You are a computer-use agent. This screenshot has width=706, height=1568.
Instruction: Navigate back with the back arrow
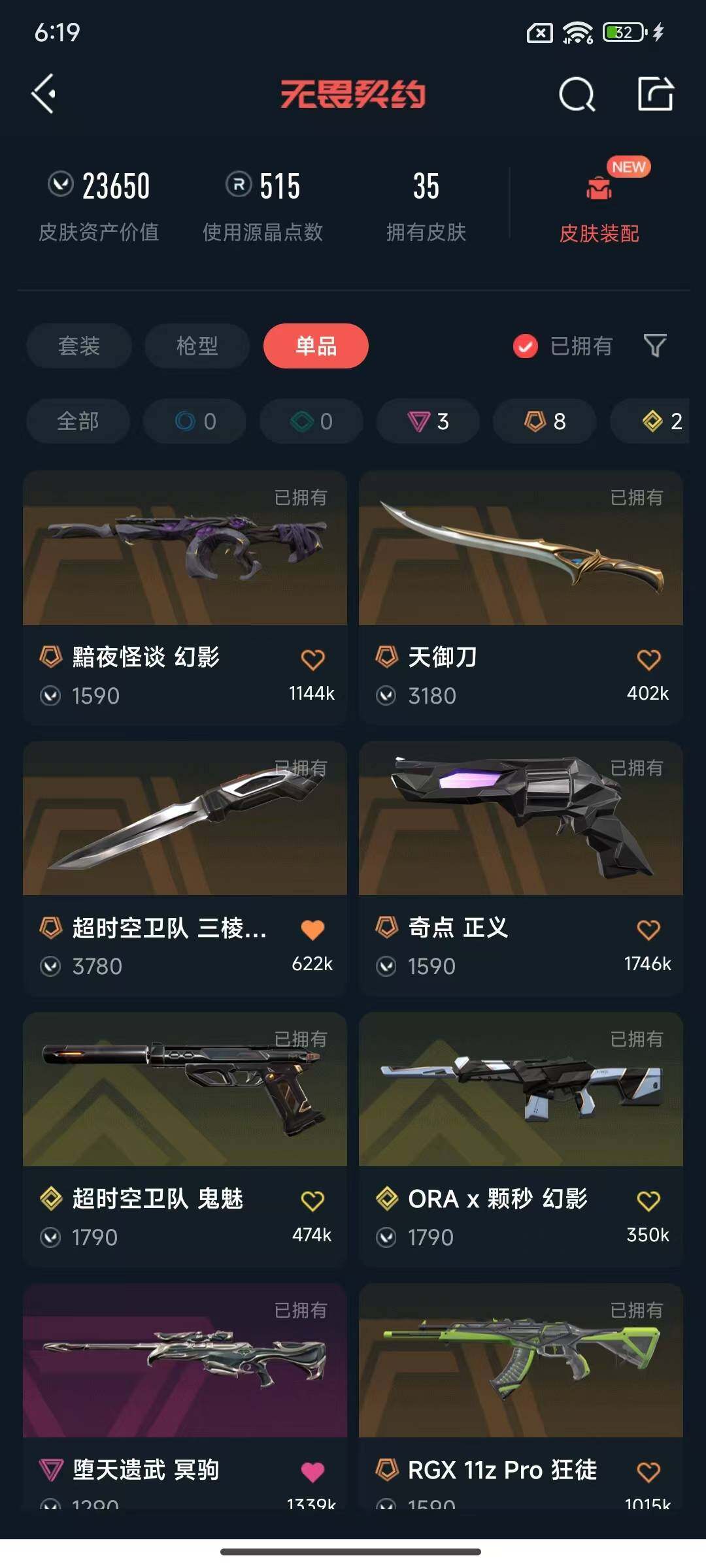pyautogui.click(x=44, y=94)
